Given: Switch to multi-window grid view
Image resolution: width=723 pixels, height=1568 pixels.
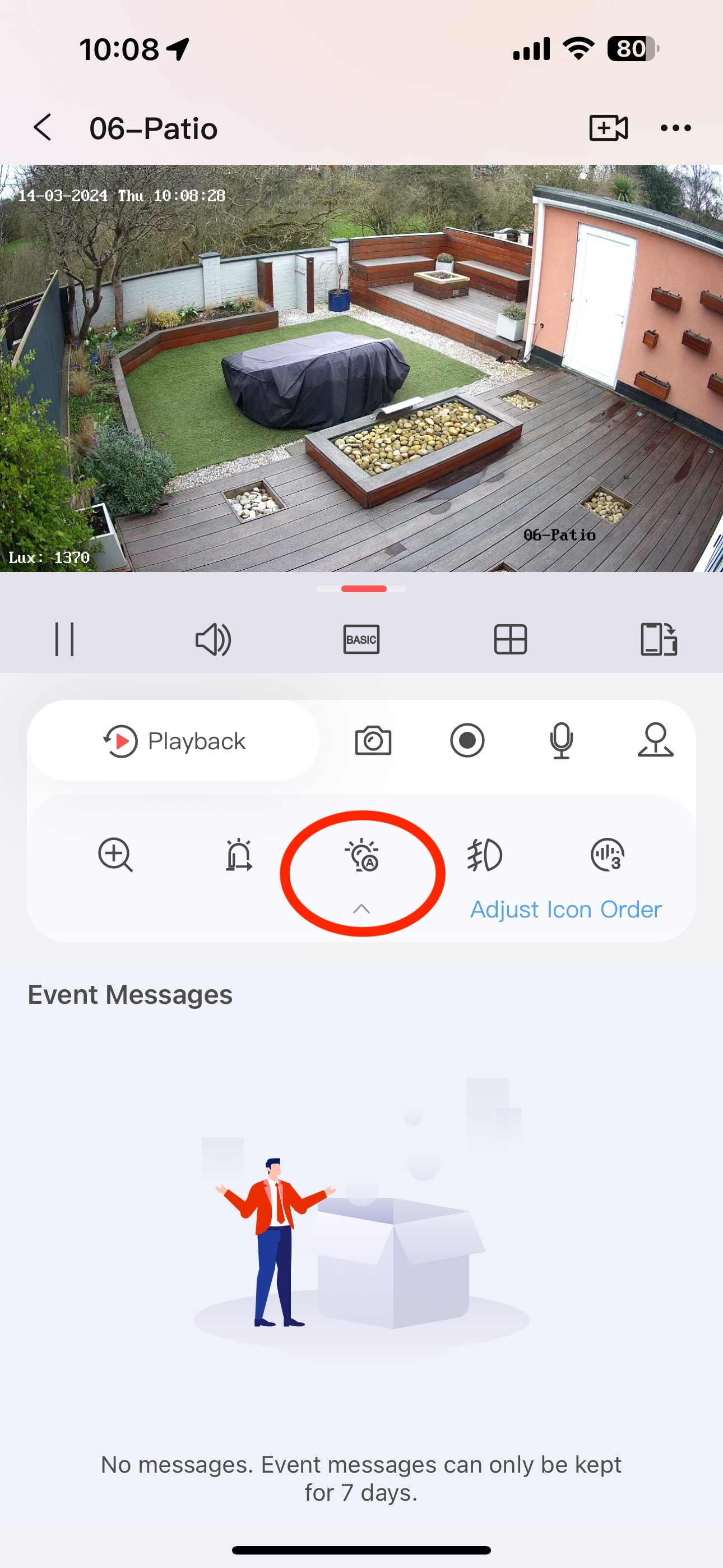Looking at the screenshot, I should coord(510,639).
